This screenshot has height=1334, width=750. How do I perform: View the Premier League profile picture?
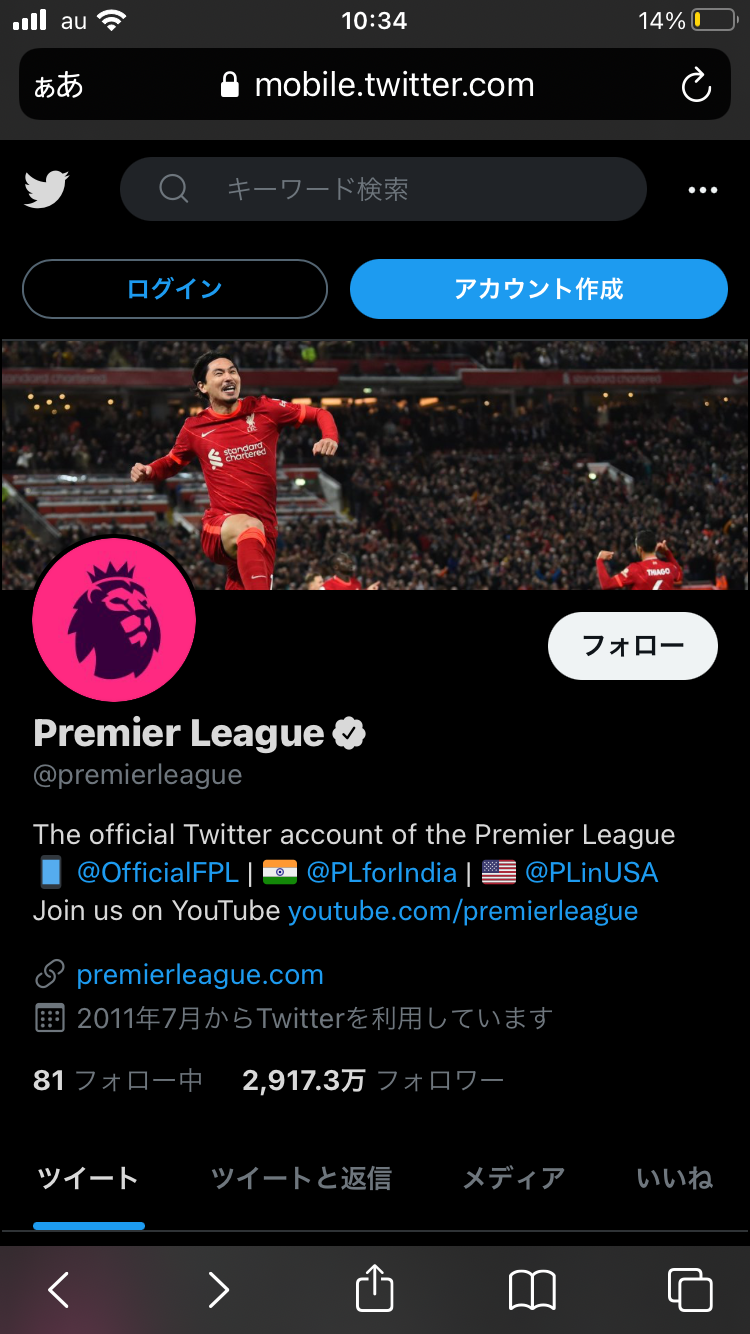point(114,620)
